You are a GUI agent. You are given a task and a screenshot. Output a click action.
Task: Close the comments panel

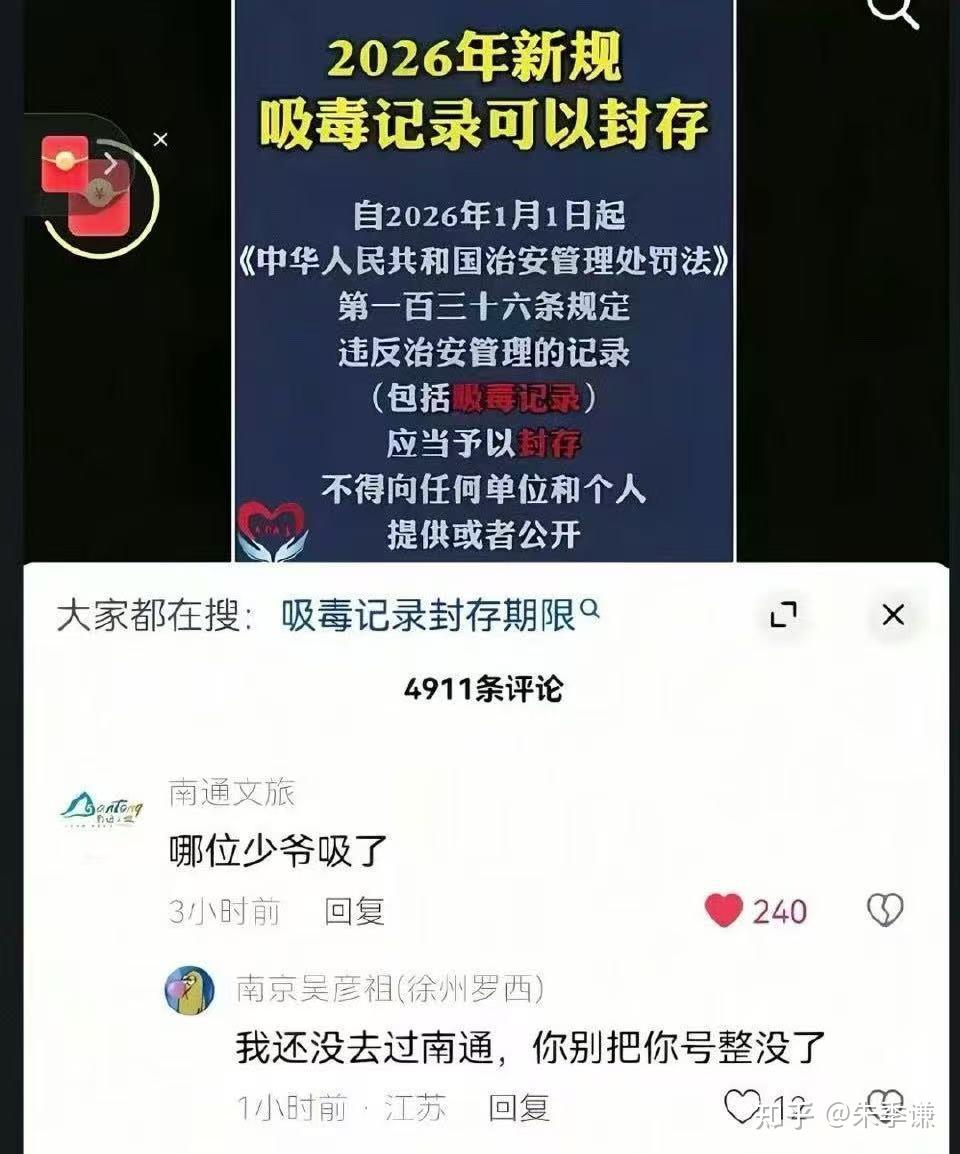893,614
